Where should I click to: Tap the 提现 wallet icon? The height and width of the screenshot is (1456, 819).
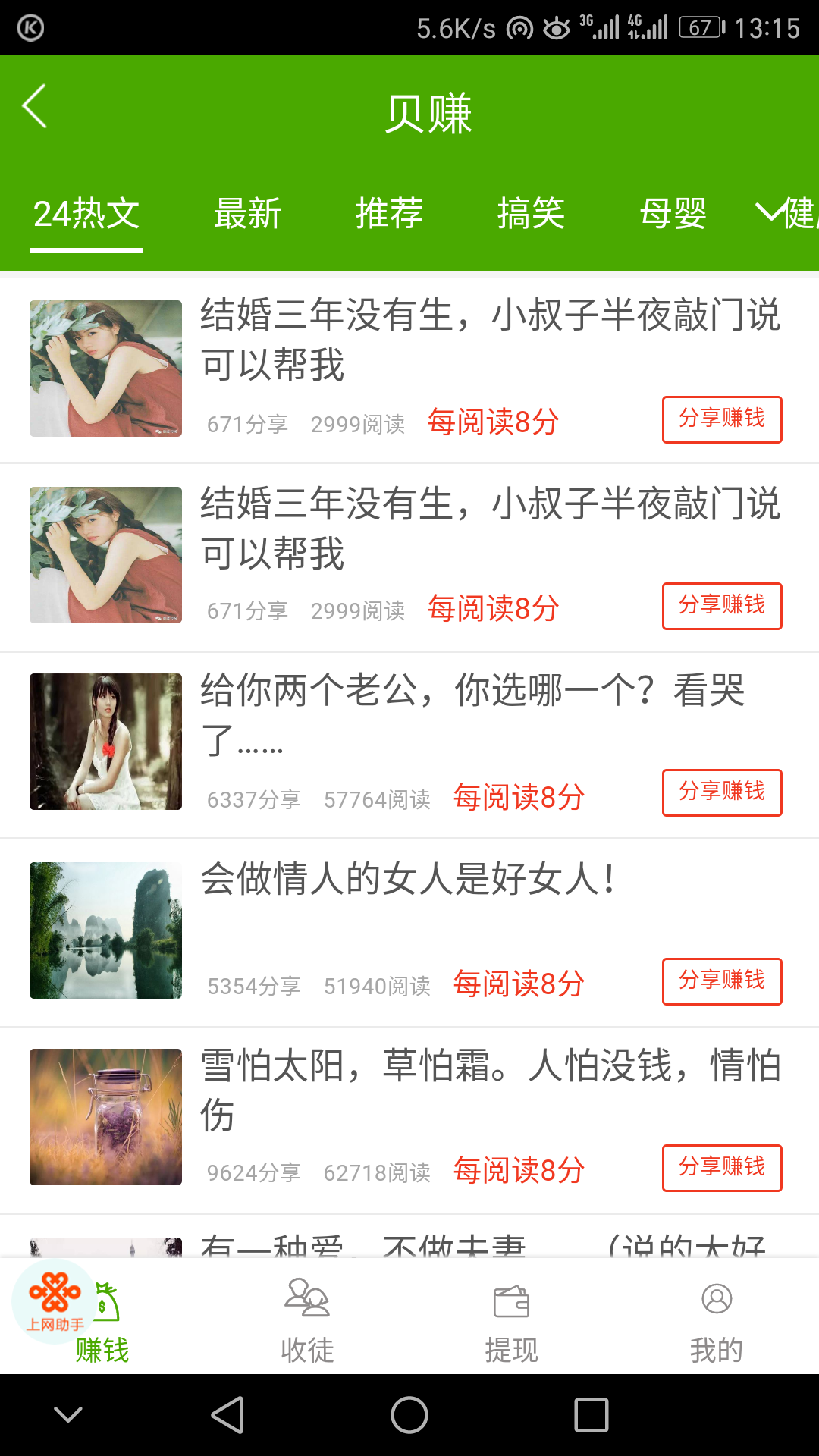pos(513,1298)
